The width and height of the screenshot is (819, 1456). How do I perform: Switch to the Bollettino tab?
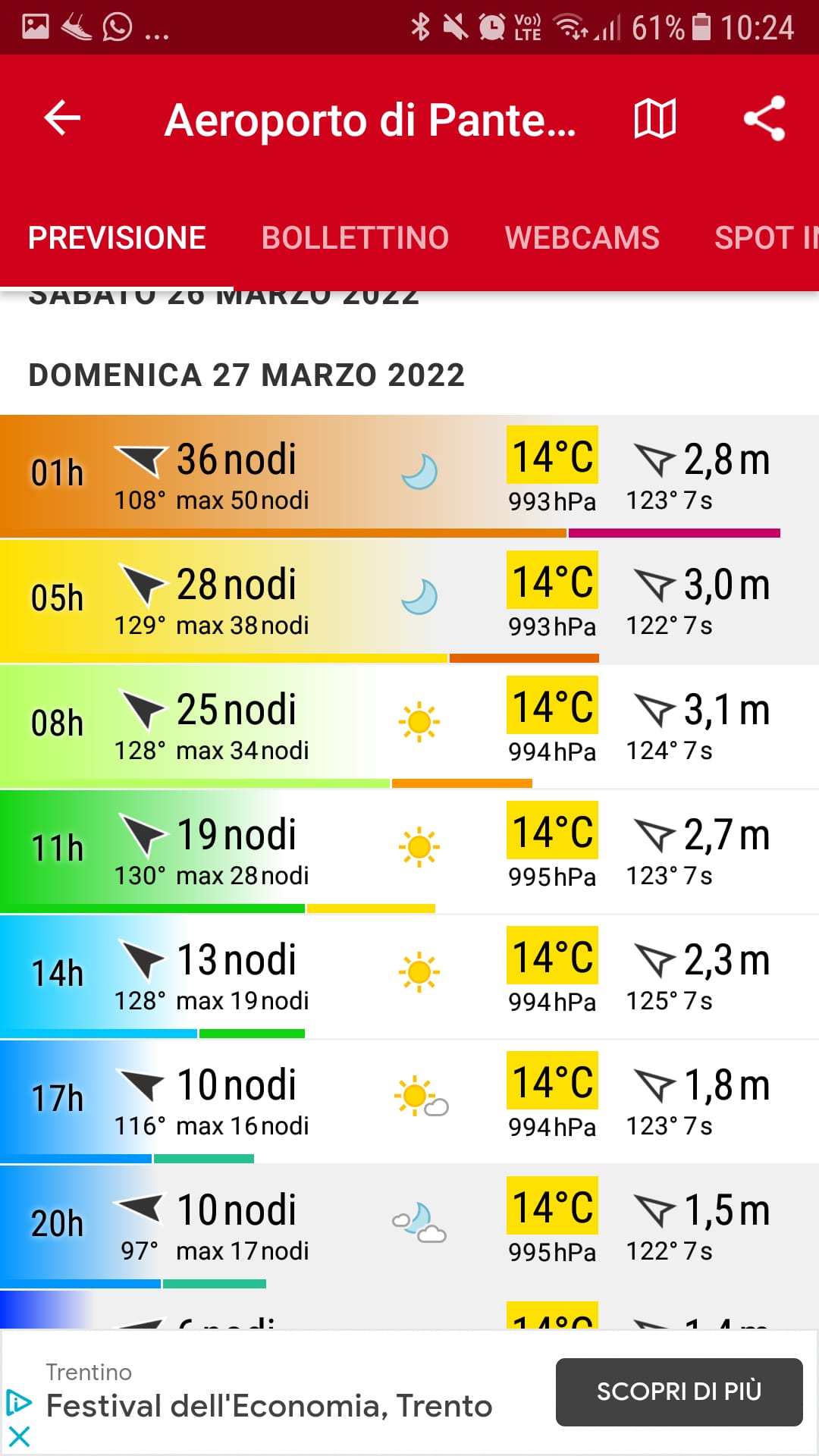(x=355, y=238)
